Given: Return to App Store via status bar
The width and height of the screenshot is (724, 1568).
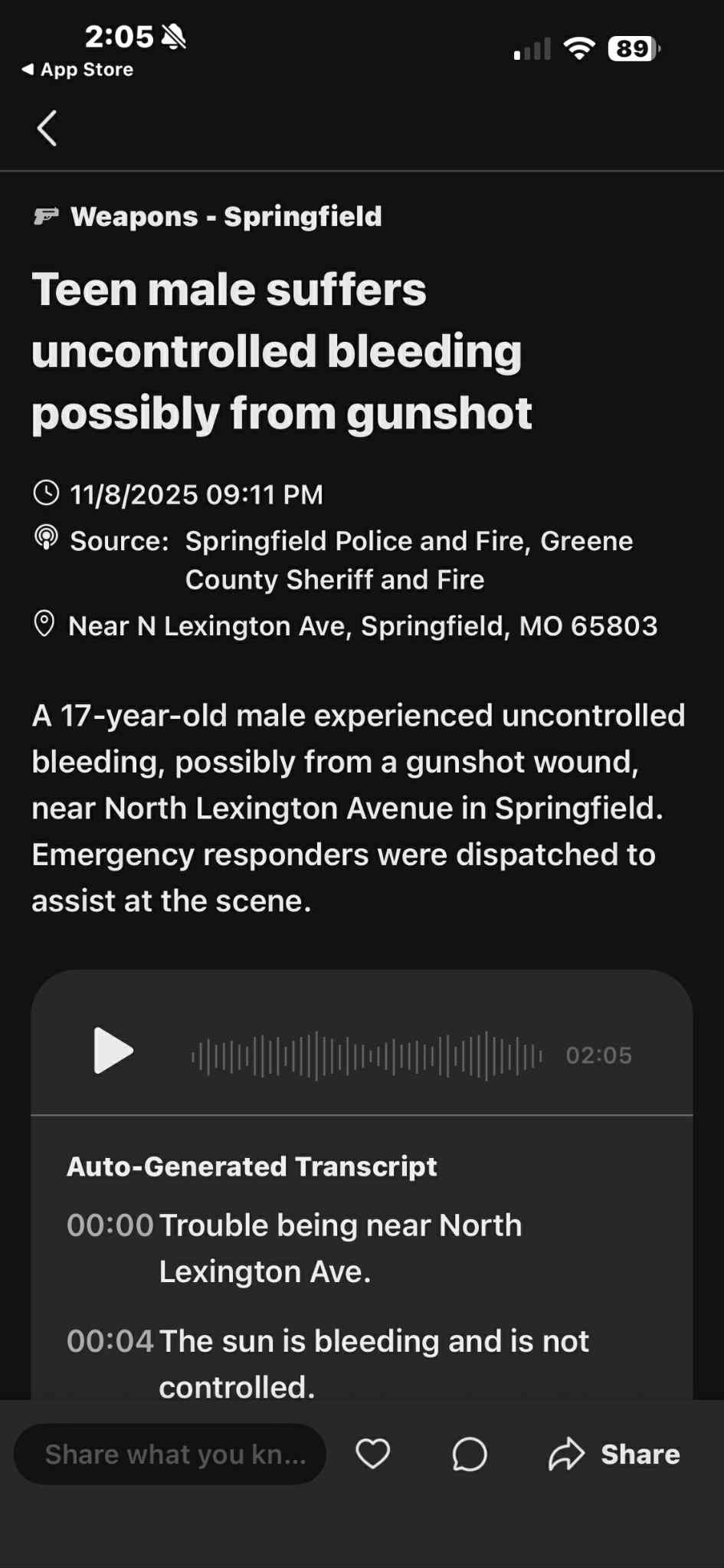Looking at the screenshot, I should pos(77,70).
